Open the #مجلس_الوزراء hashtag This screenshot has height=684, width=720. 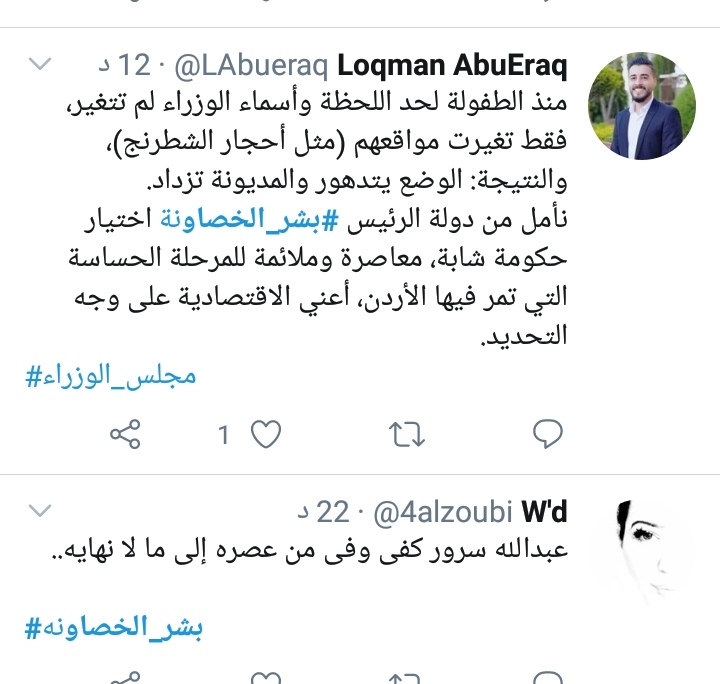[111, 376]
